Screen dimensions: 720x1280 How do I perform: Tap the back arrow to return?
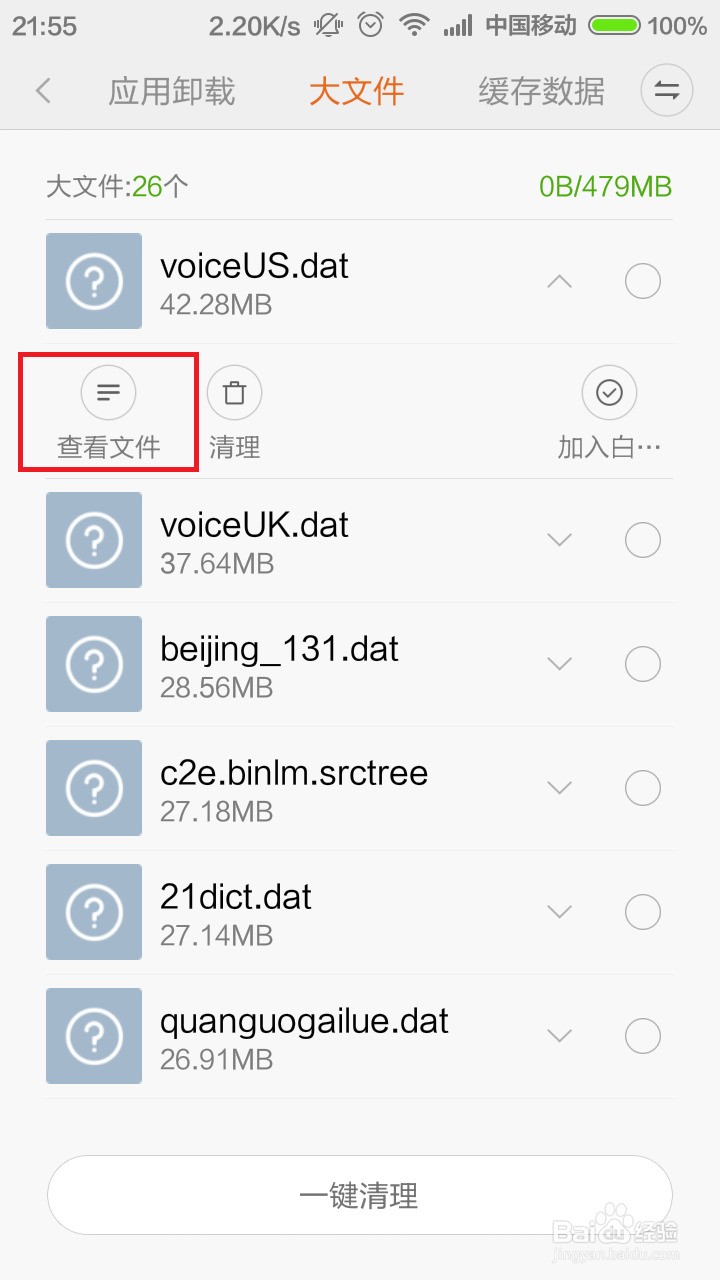43,90
